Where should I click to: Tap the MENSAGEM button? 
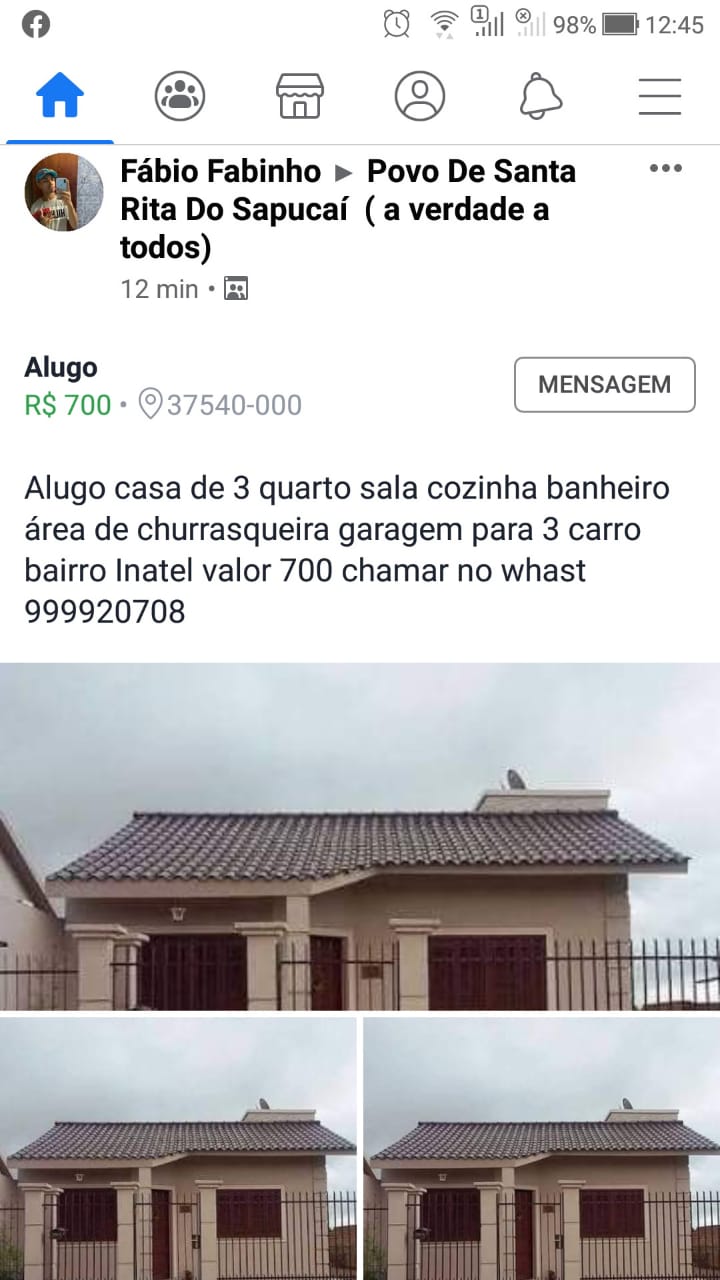604,385
